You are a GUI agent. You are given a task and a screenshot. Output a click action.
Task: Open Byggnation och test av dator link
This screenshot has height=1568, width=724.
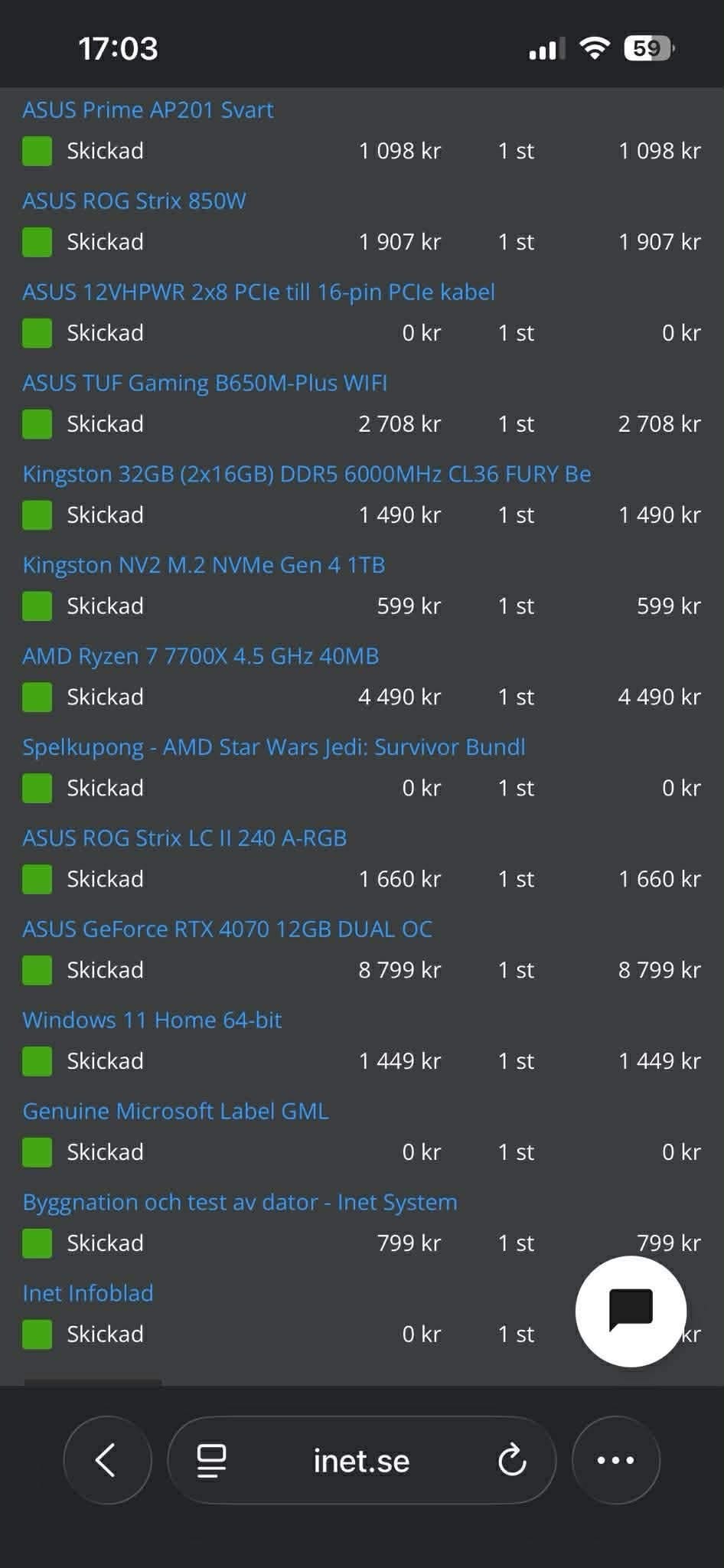[240, 1203]
